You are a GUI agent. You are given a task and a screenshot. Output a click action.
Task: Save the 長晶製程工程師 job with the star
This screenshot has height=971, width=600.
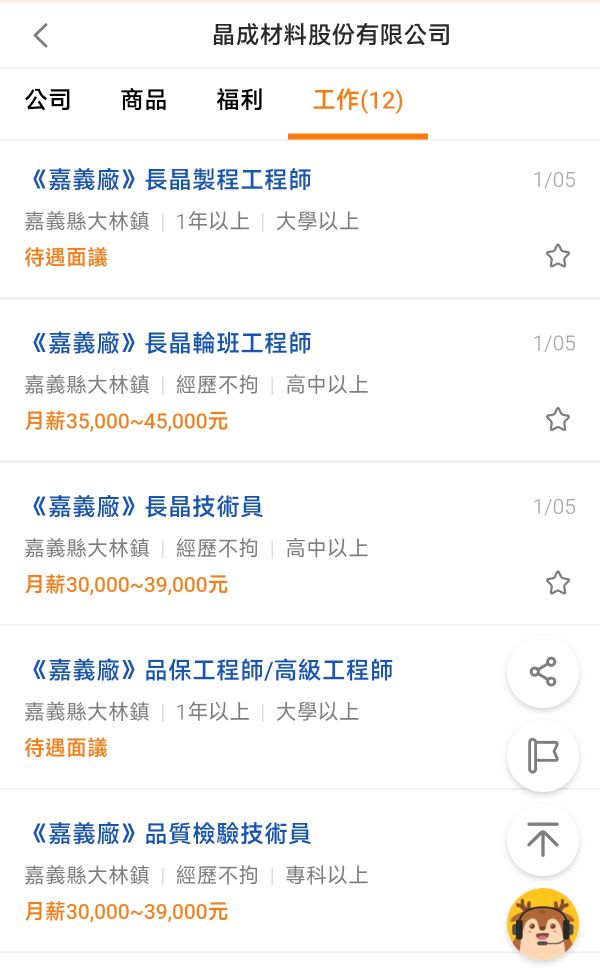click(557, 256)
